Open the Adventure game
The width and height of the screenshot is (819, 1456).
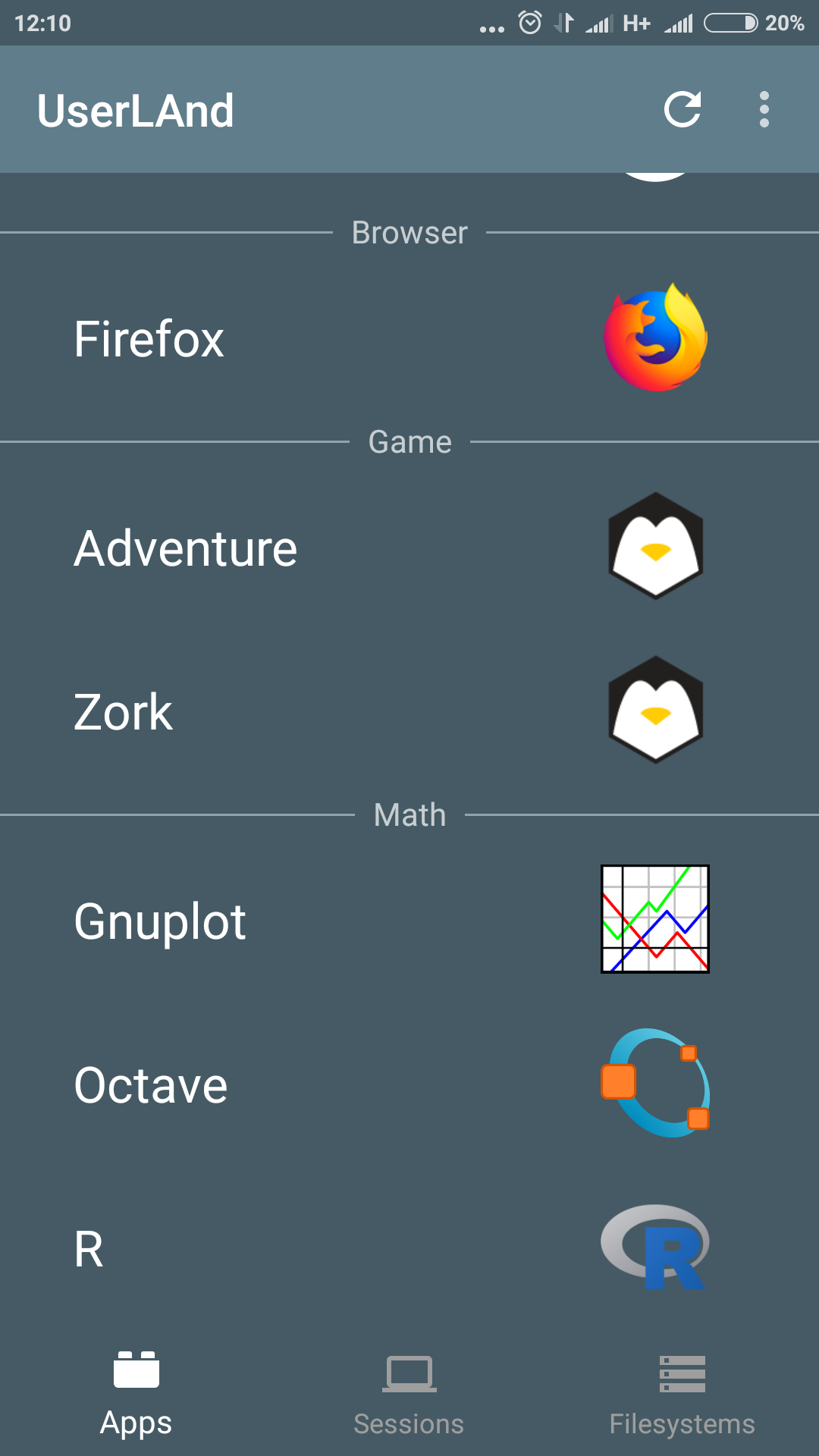tap(409, 548)
